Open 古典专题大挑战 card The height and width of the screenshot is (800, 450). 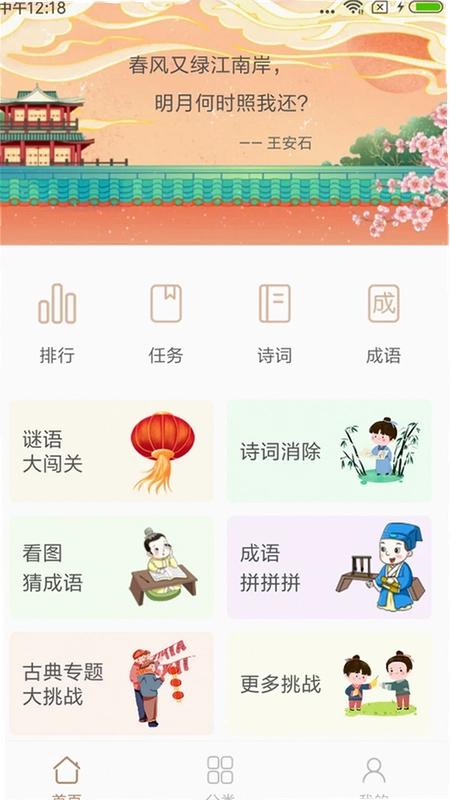click(x=112, y=684)
